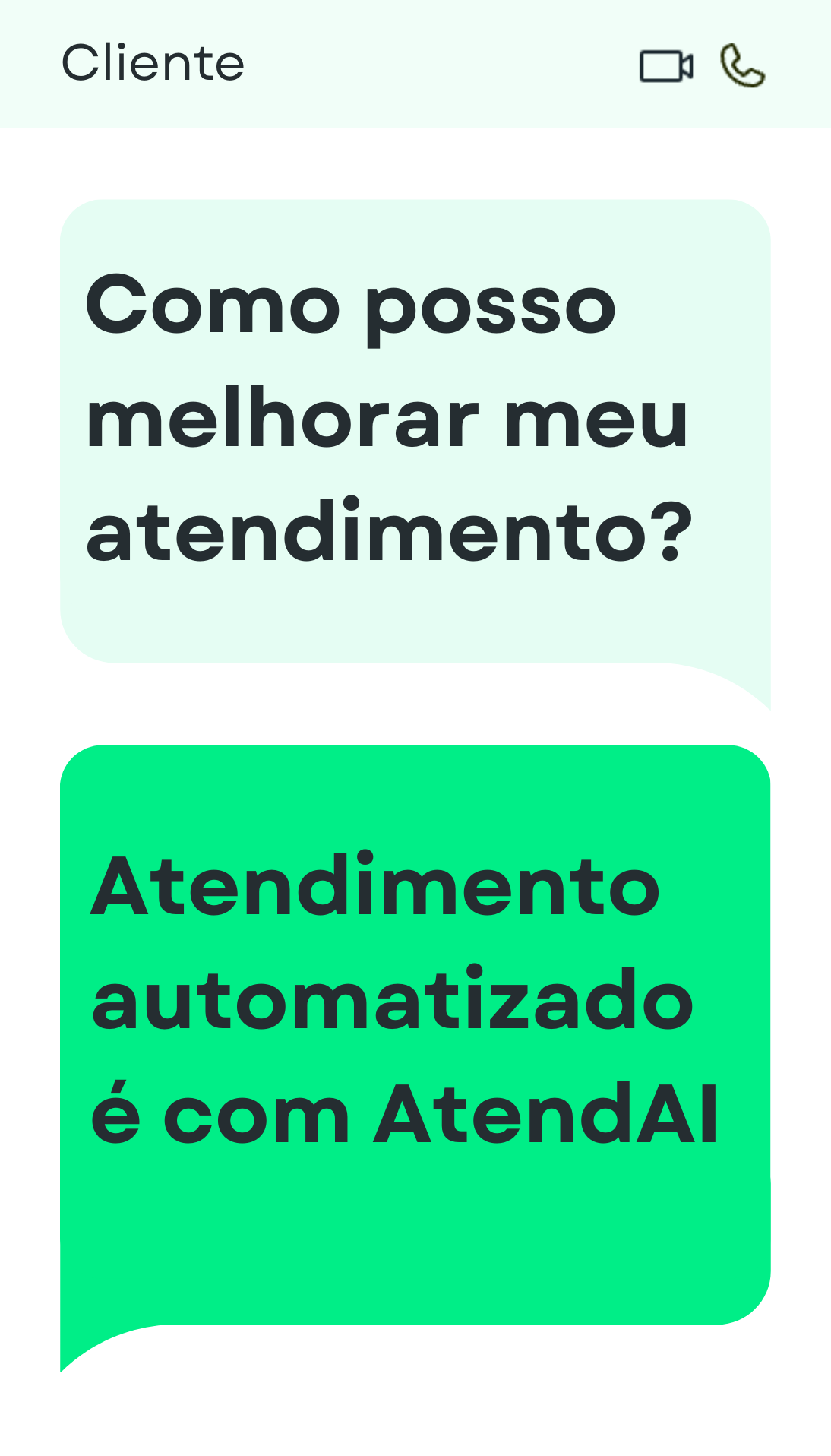This screenshot has height=1456, width=831.
Task: Select the Cliente chat header text
Action: [x=152, y=63]
